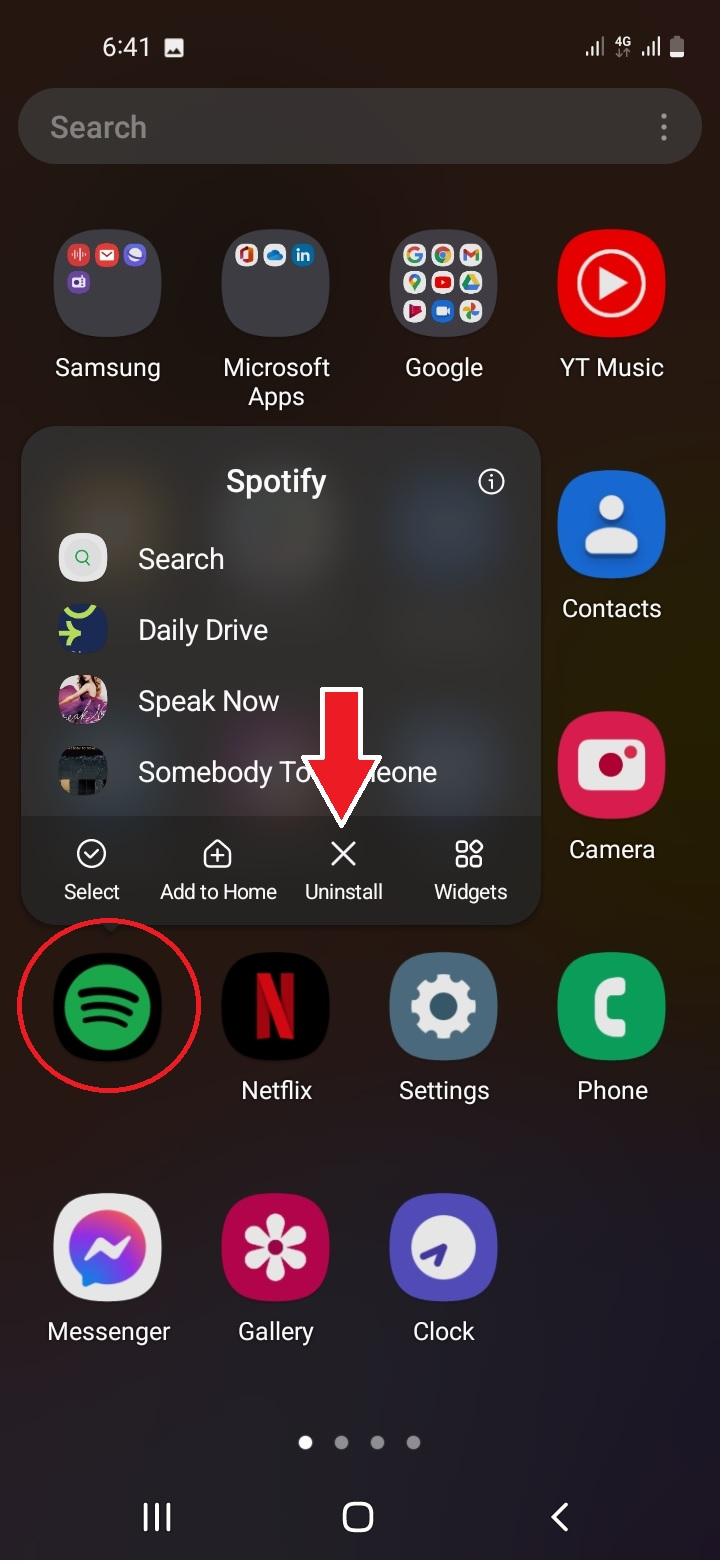724x1564 pixels.
Task: Open the three-dot overflow menu
Action: [x=663, y=127]
